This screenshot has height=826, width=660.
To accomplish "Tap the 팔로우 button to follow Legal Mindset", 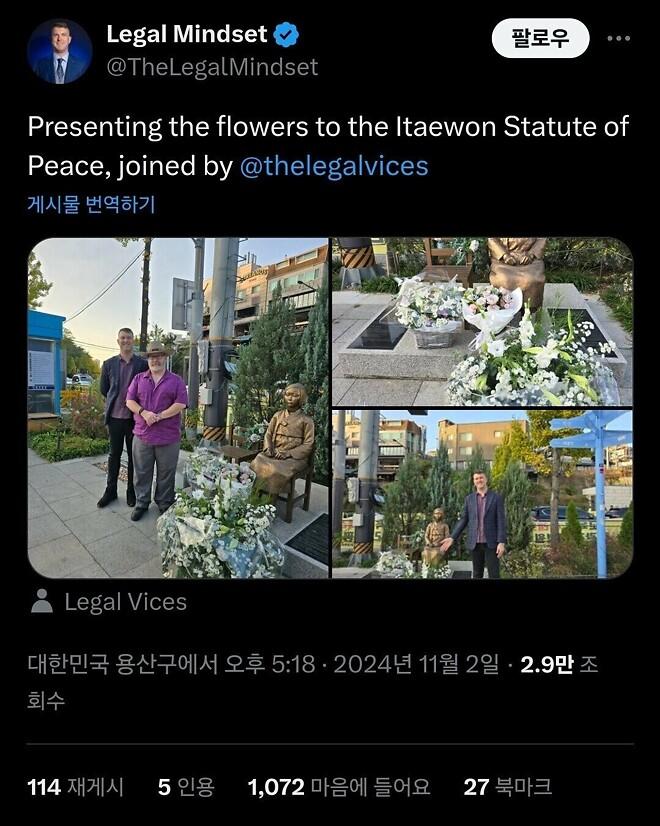I will (x=540, y=39).
